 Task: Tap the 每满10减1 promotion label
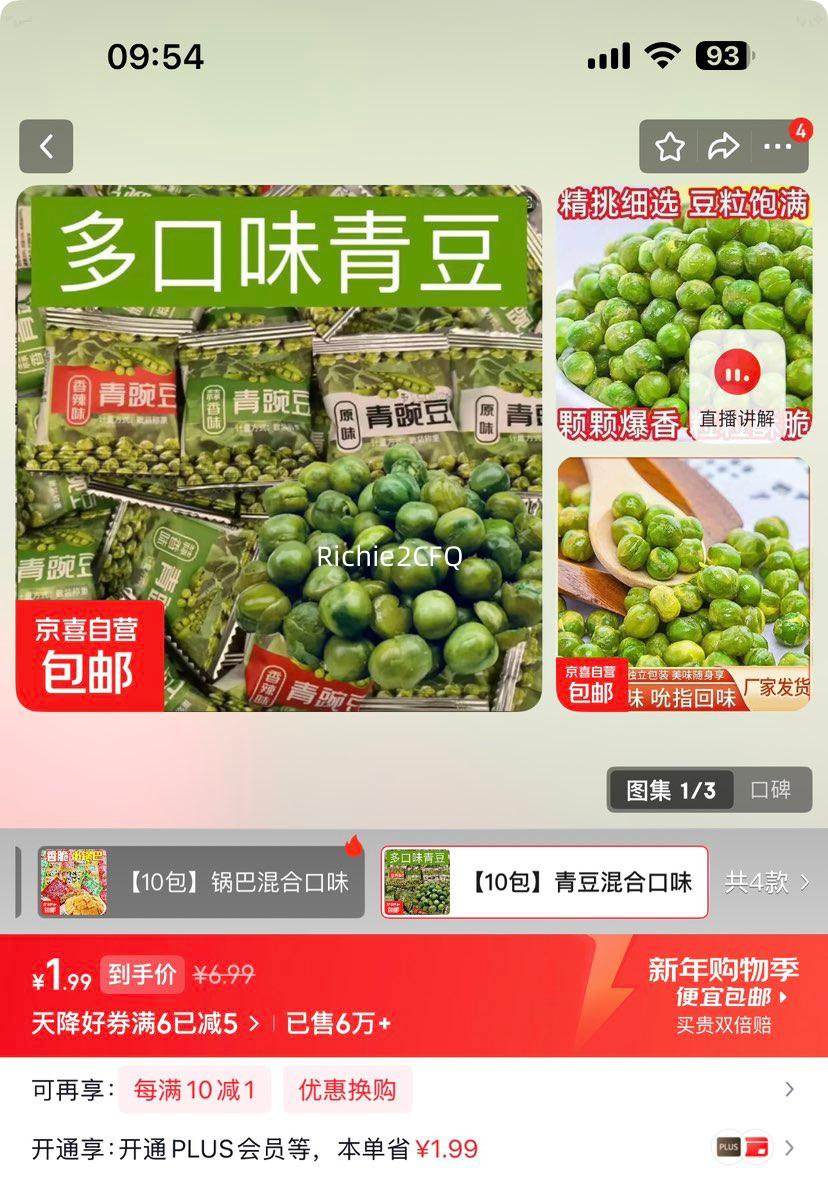pos(194,1092)
